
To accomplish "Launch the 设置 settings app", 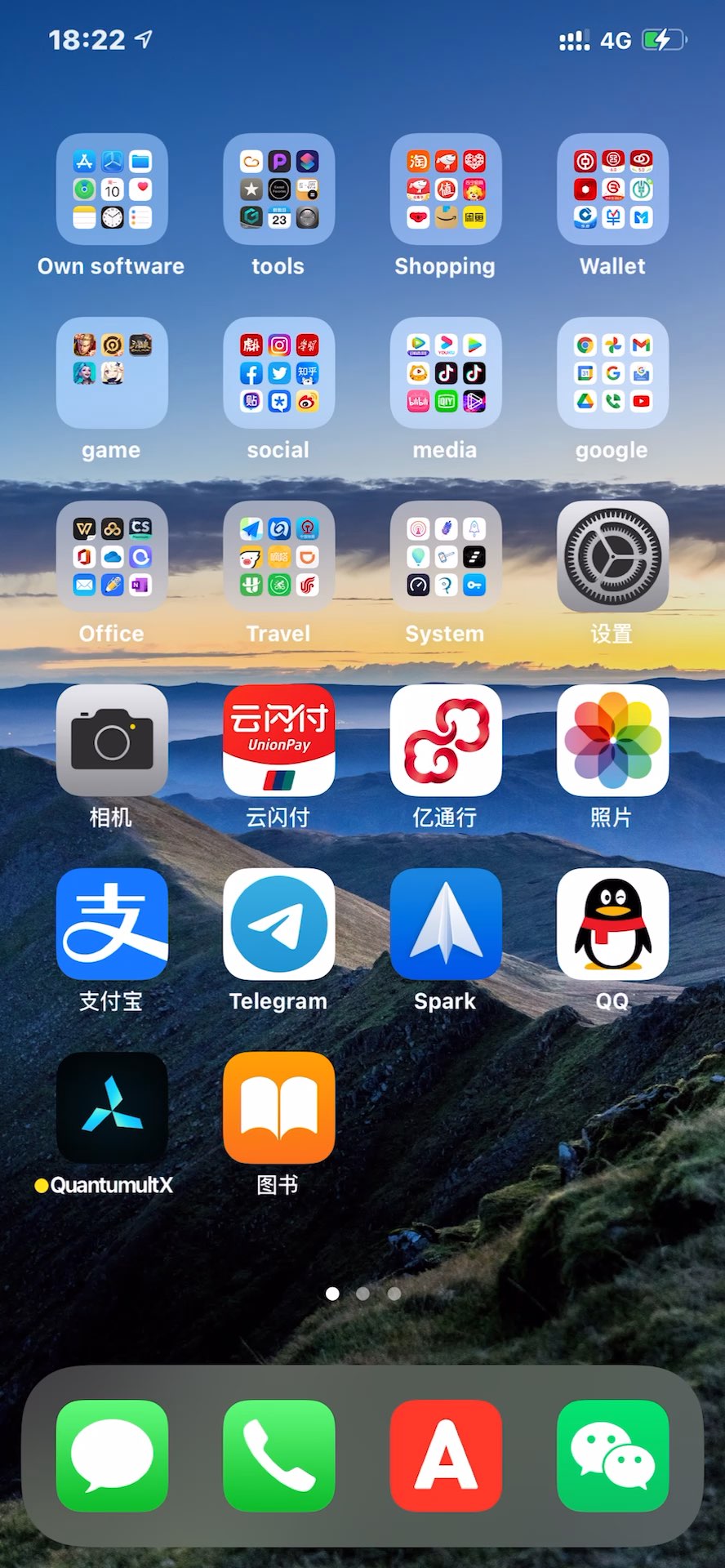I will click(x=612, y=557).
